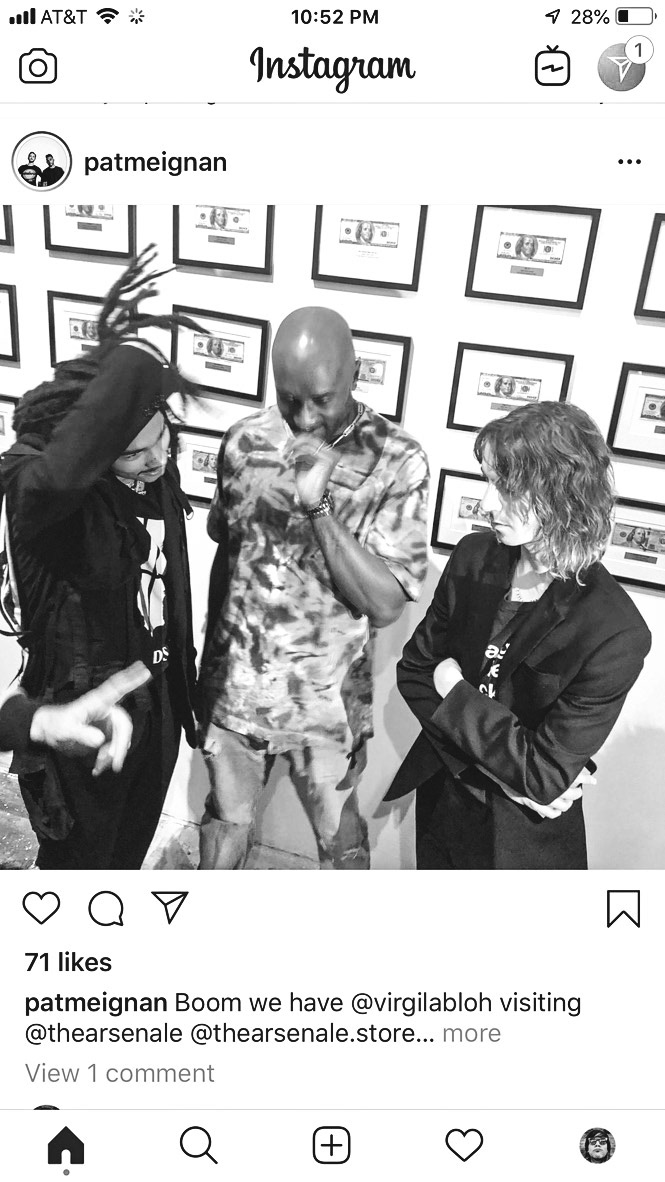This screenshot has height=1182, width=665.
Task: Switch to the Search tab
Action: (x=198, y=1146)
